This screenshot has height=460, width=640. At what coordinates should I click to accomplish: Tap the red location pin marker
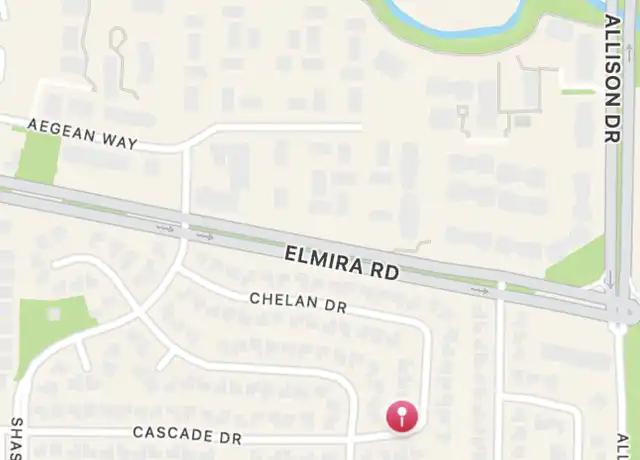(402, 416)
